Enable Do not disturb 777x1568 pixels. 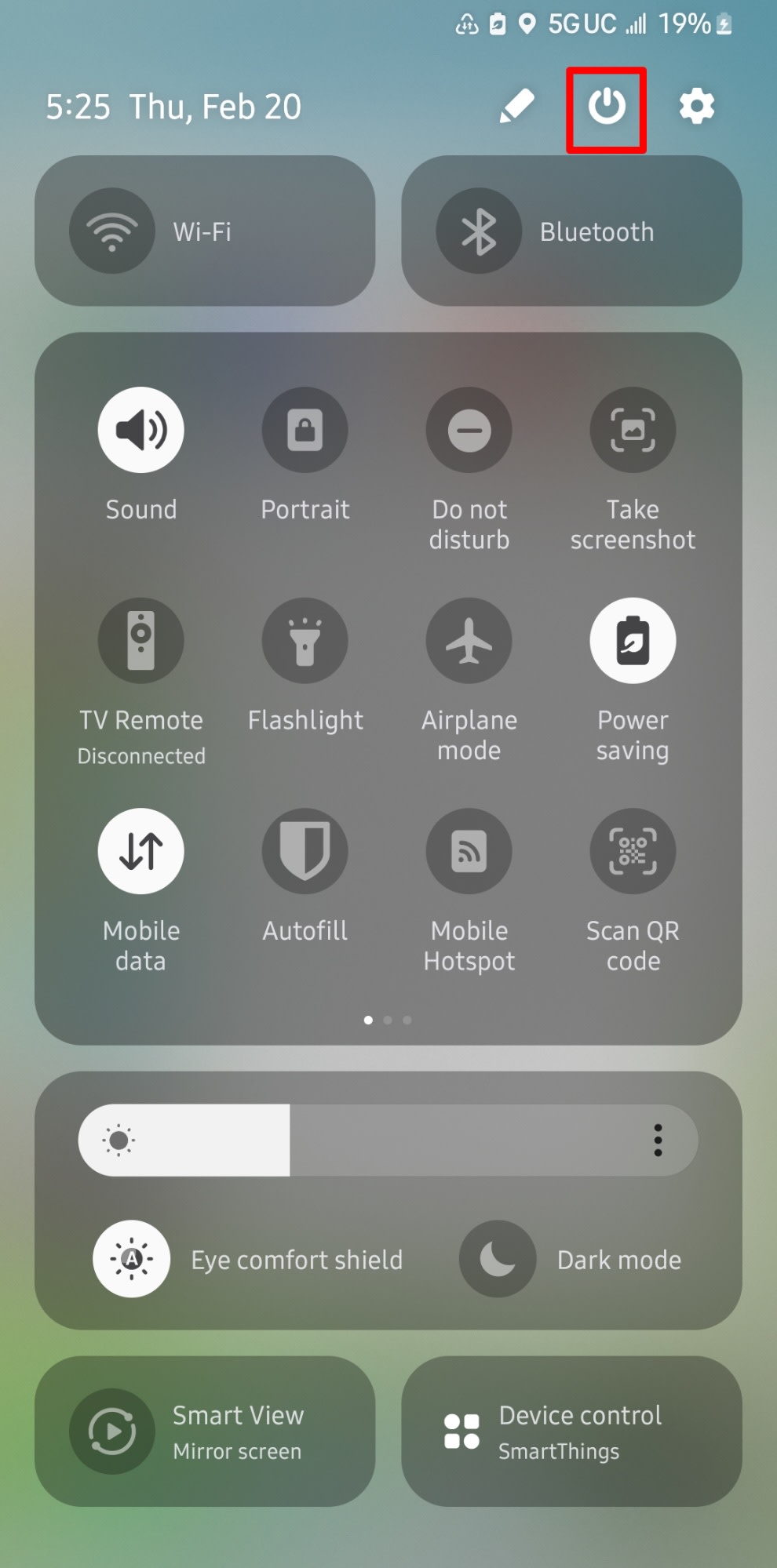point(469,430)
